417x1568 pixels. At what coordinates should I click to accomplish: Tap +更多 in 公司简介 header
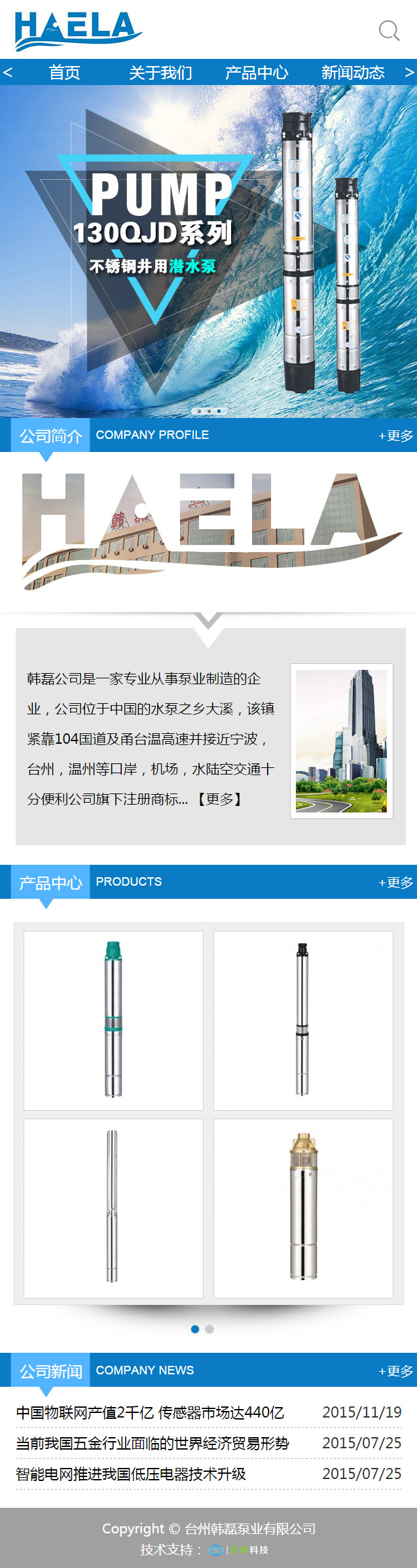pos(396,436)
